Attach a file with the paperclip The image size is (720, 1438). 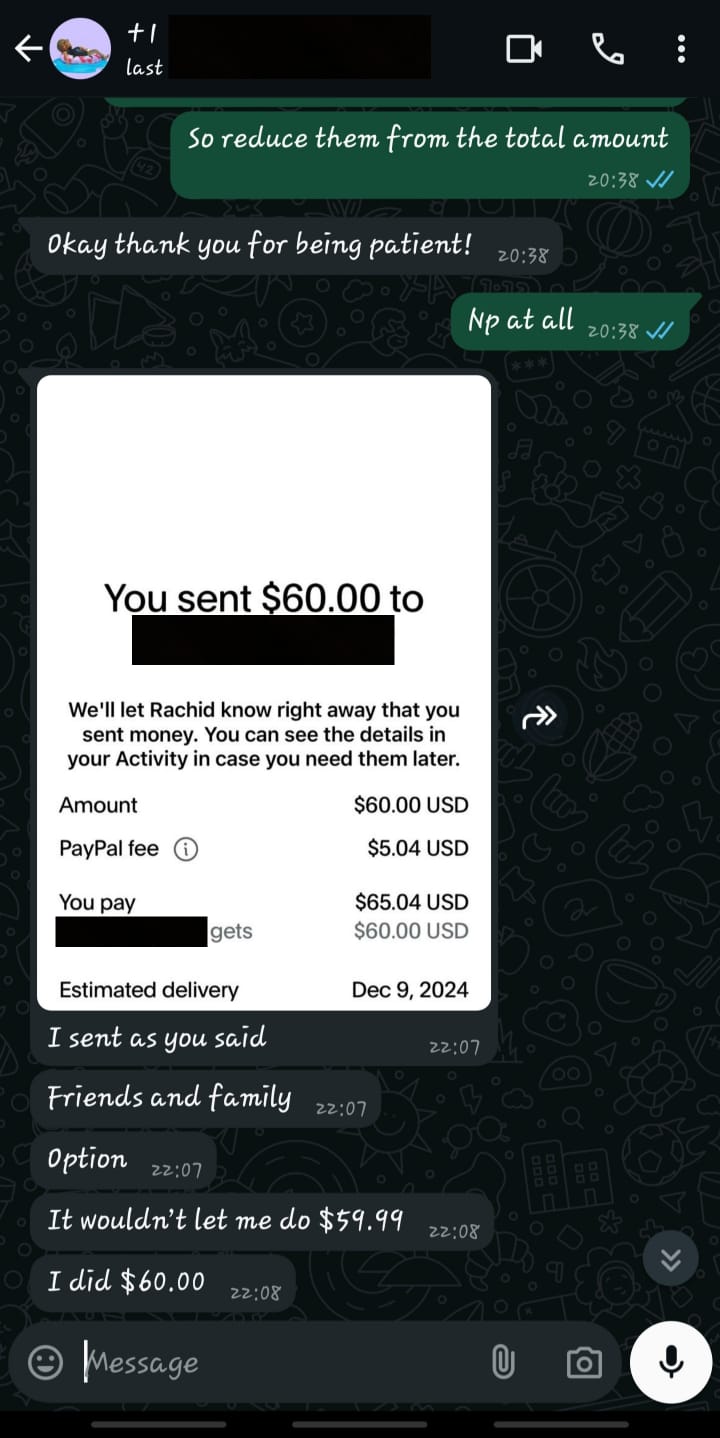(503, 1362)
